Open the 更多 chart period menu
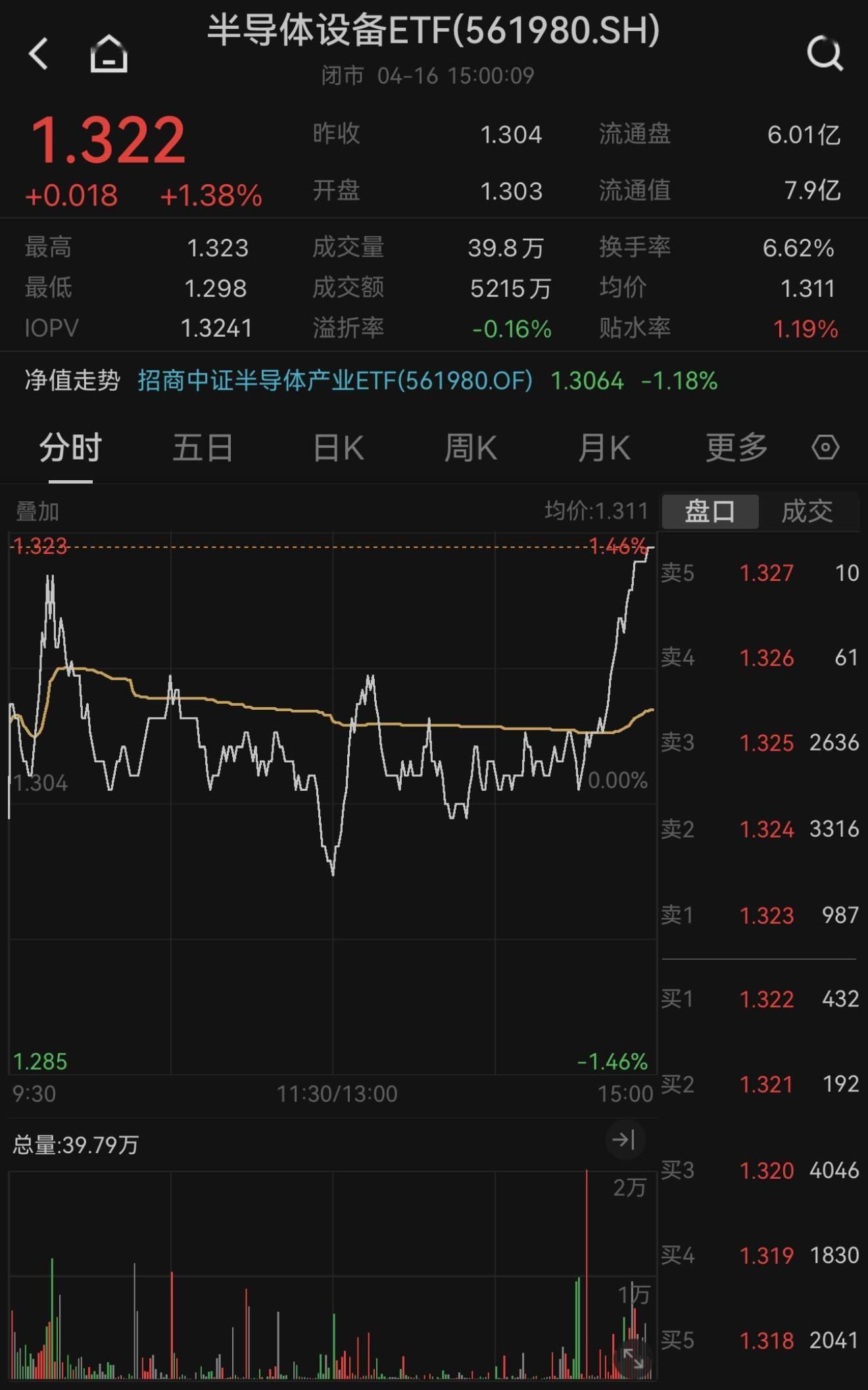This screenshot has height=1390, width=868. (736, 446)
